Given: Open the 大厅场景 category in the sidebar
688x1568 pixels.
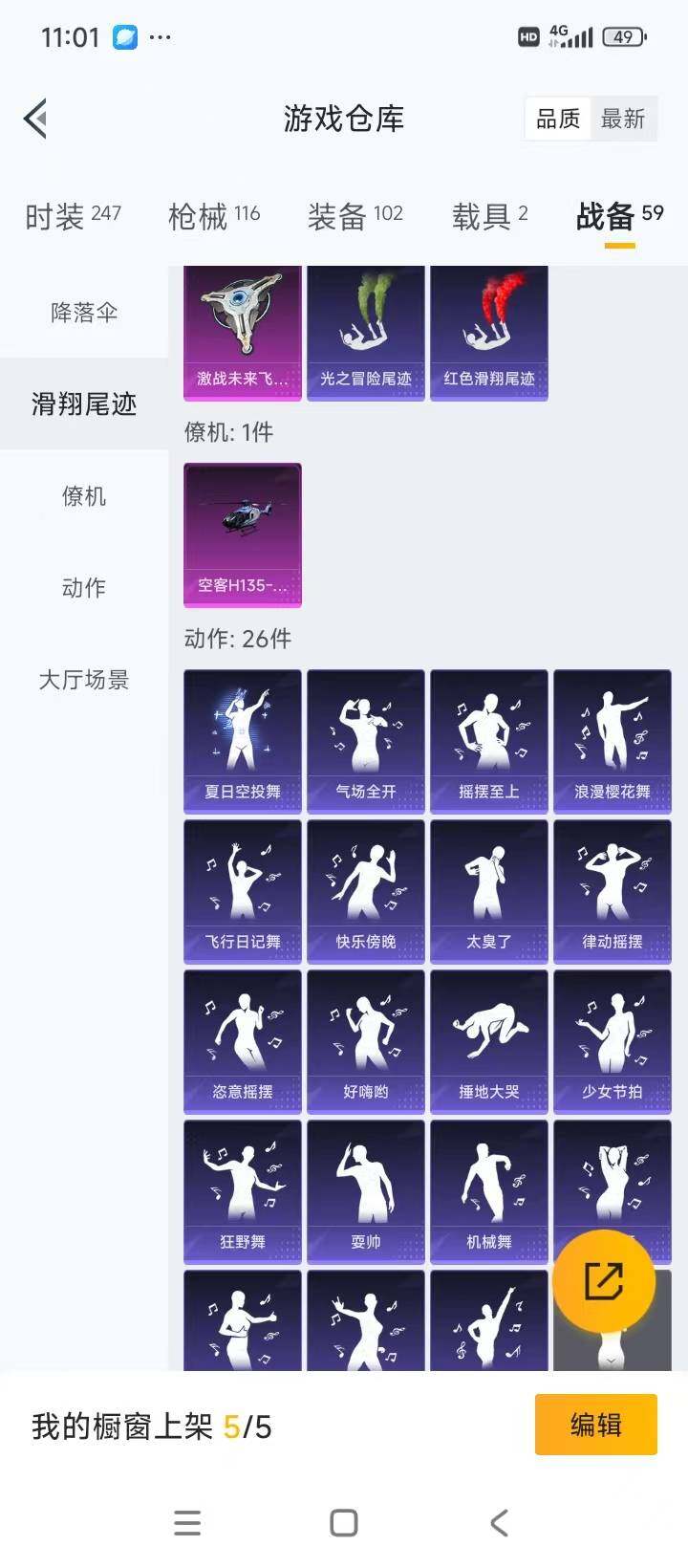Looking at the screenshot, I should [84, 681].
